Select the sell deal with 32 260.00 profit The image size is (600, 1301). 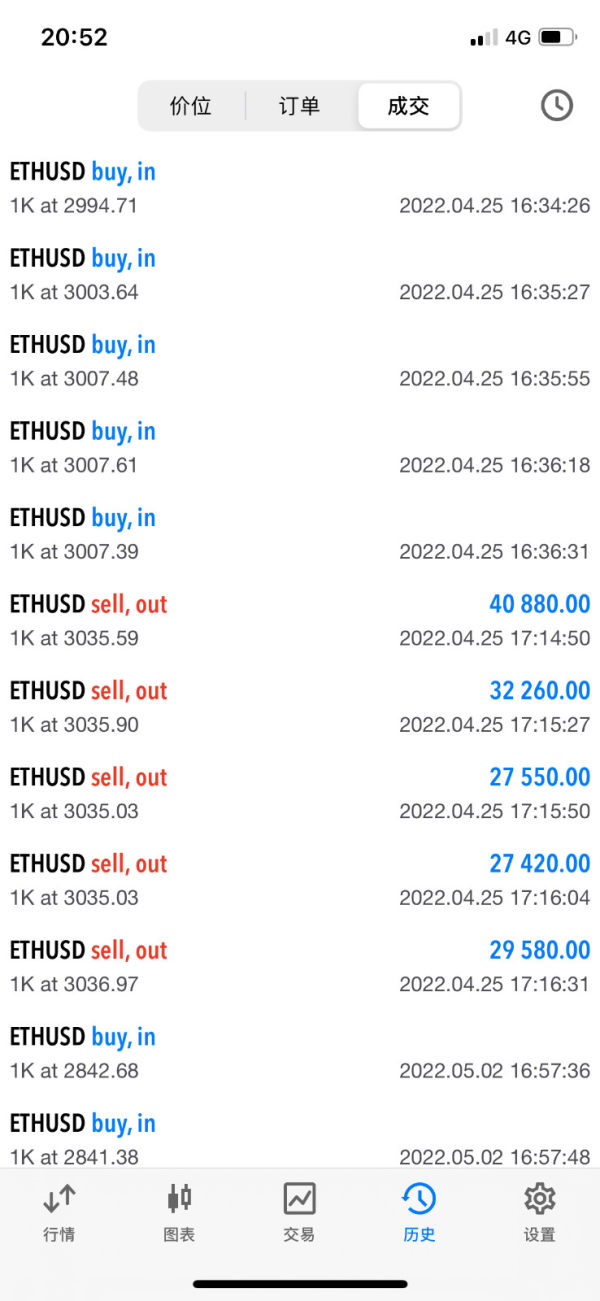coord(300,707)
